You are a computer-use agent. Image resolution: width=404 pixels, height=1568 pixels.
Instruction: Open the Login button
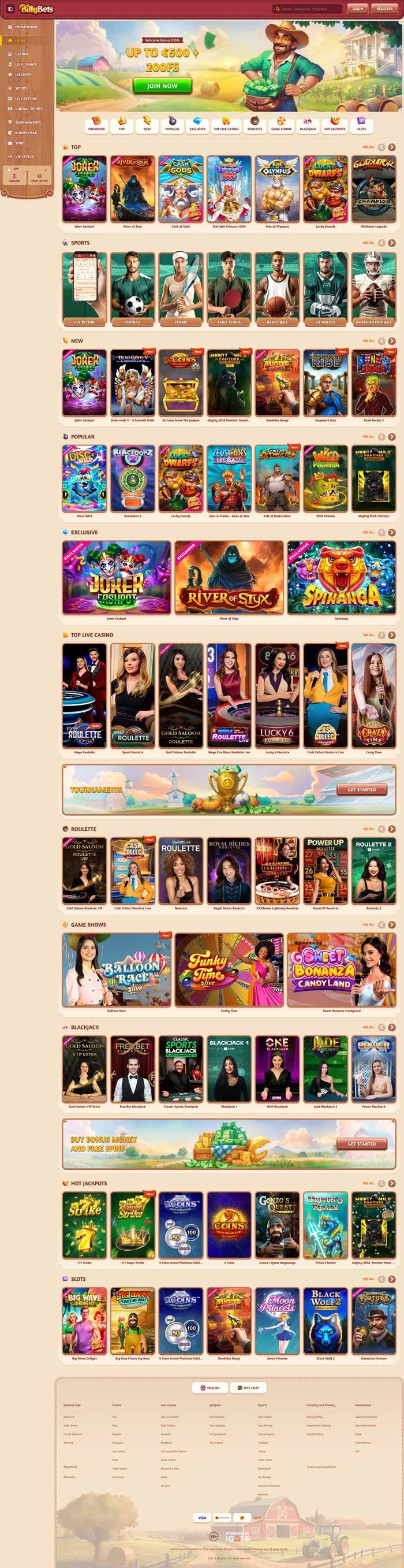(x=357, y=9)
